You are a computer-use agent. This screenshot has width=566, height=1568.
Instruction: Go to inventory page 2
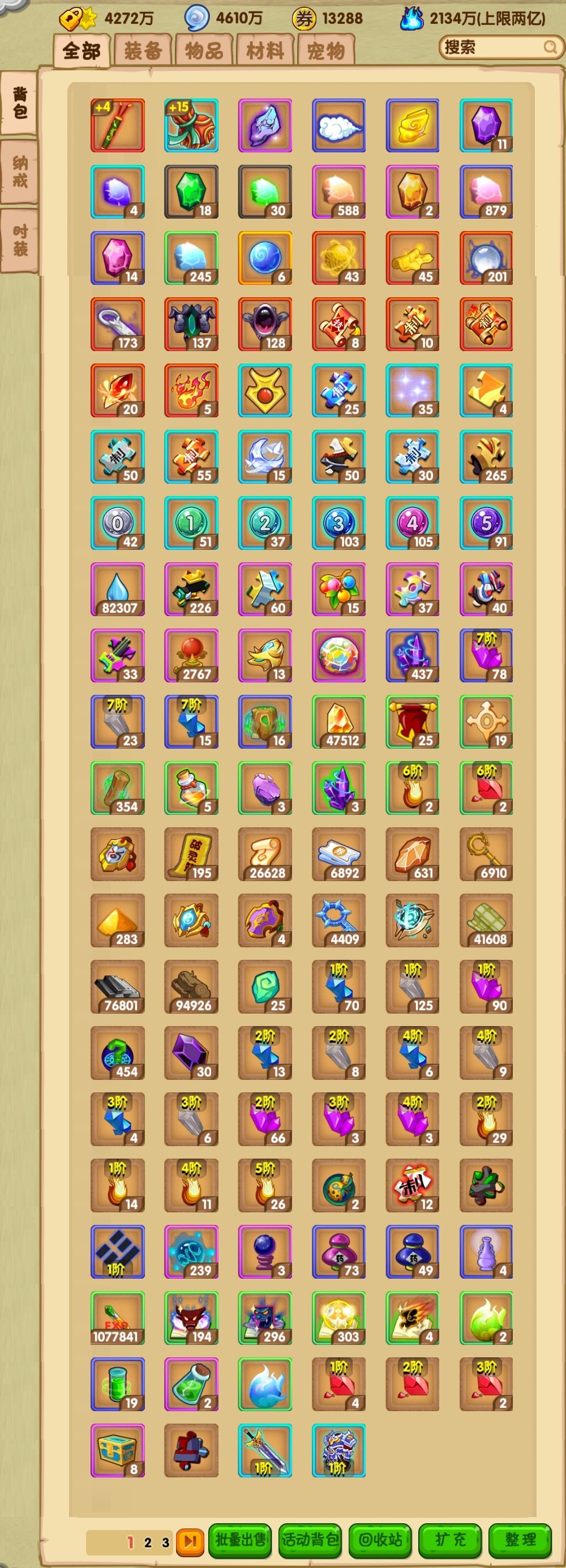pos(147,1542)
